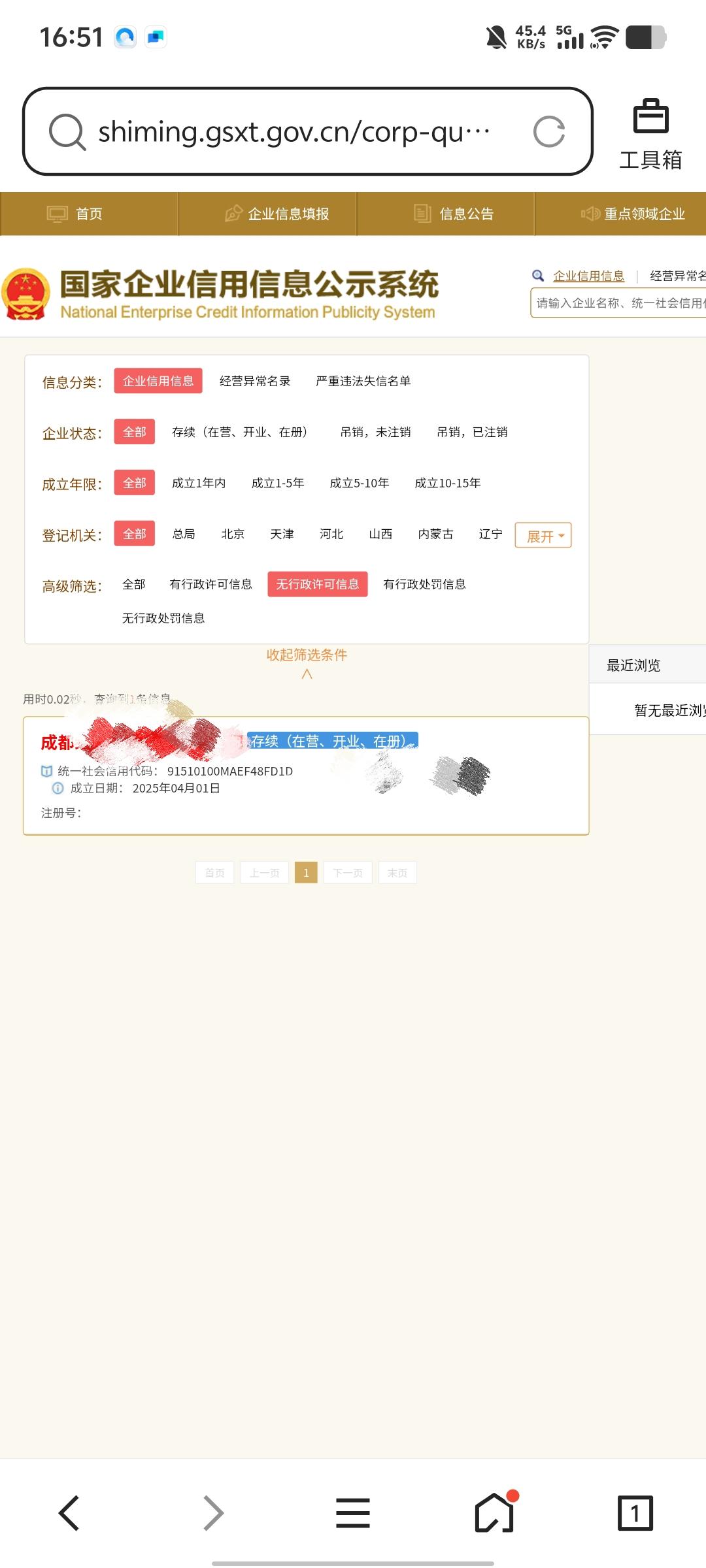The height and width of the screenshot is (1568, 706).
Task: Filter by 成立1-5年
Action: click(x=278, y=483)
